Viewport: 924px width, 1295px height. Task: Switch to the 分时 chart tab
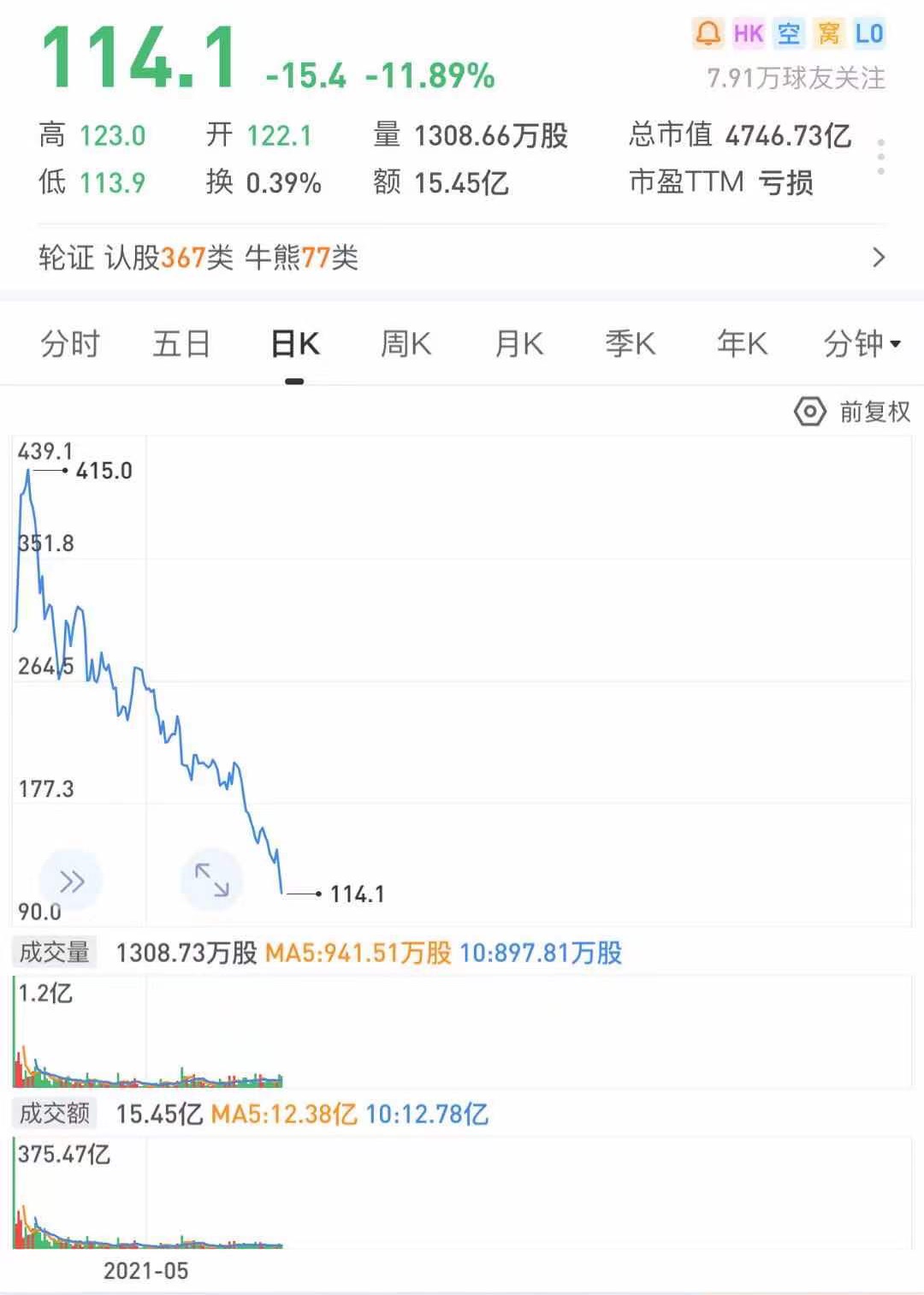[x=70, y=344]
